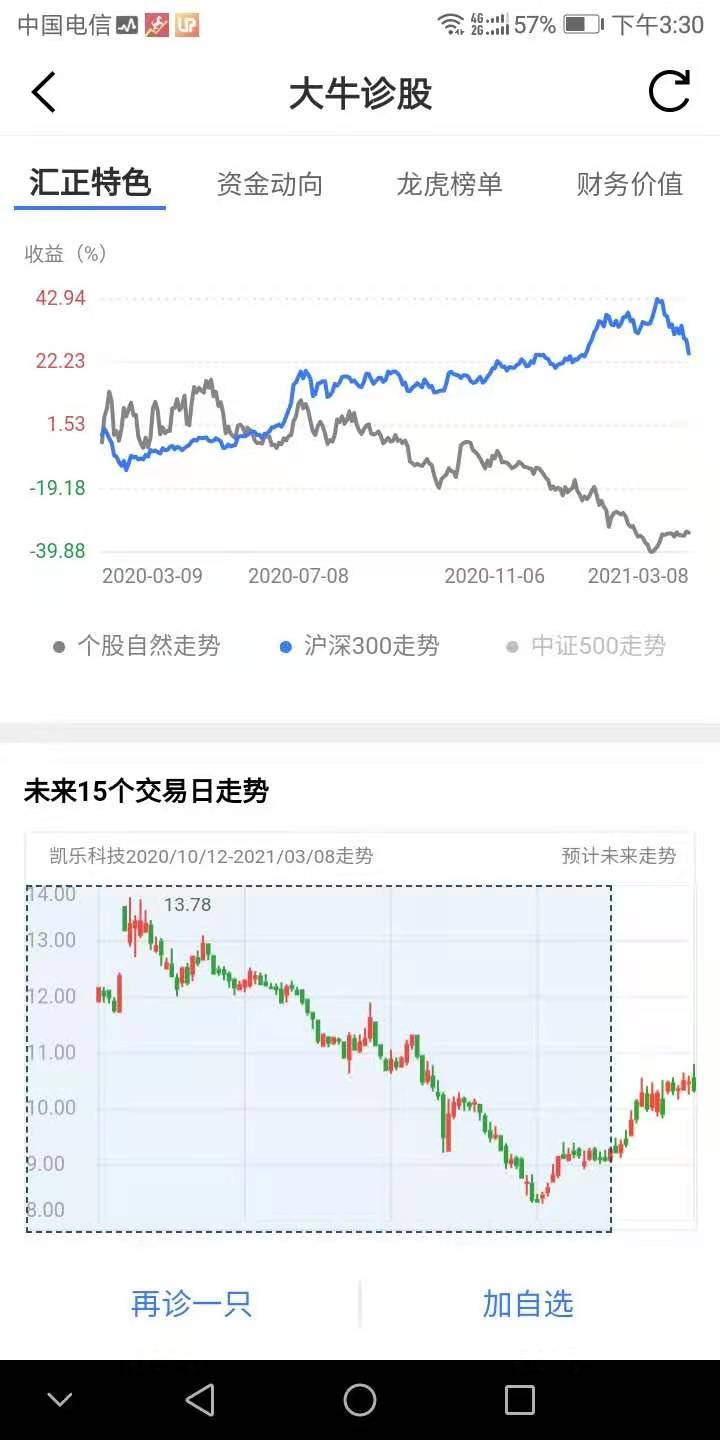The width and height of the screenshot is (720, 1440).
Task: Toggle 个股自然走势 legend line
Action: pyautogui.click(x=137, y=646)
